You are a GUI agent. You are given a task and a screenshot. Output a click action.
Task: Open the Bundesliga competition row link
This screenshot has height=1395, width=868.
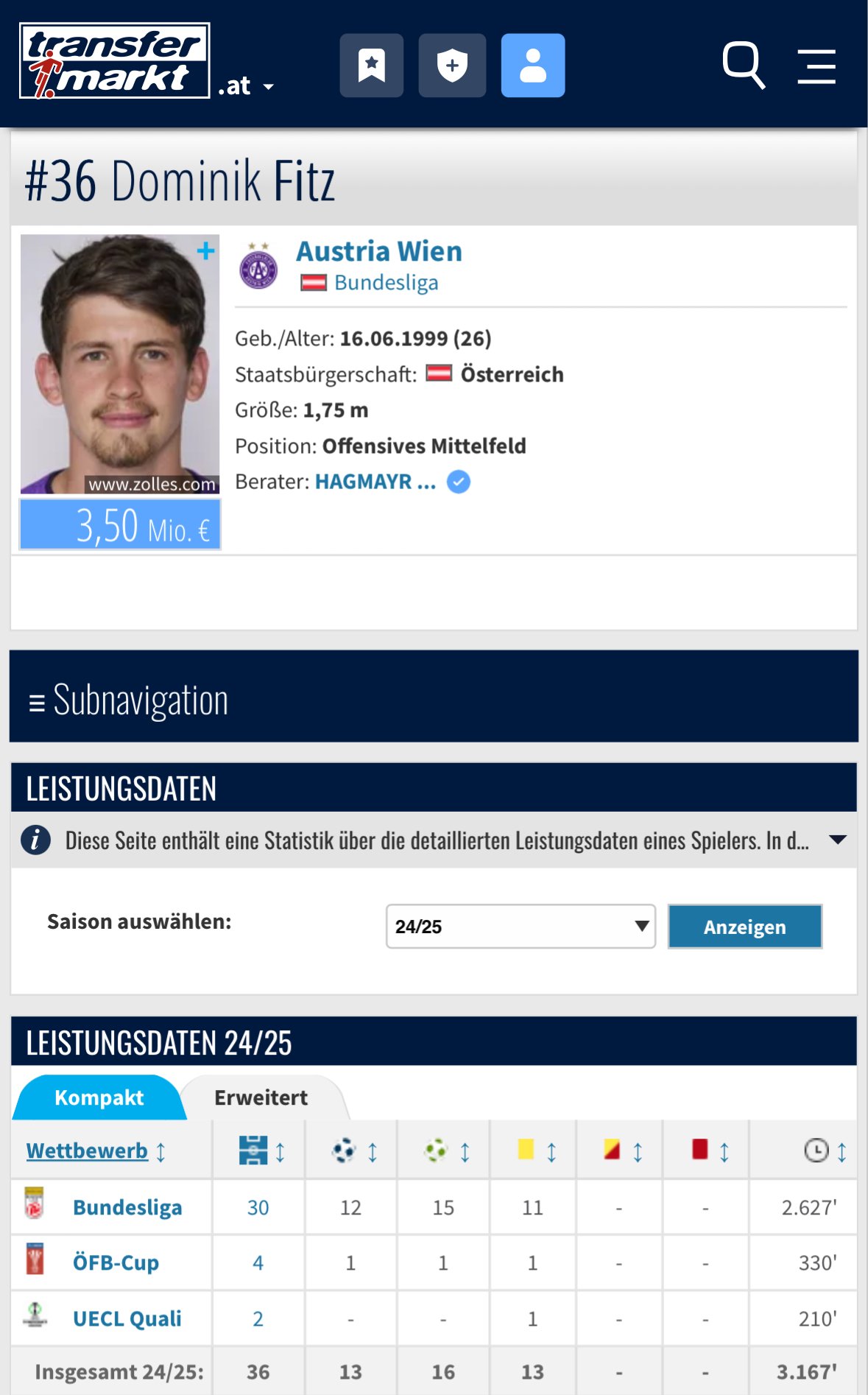coord(127,1207)
